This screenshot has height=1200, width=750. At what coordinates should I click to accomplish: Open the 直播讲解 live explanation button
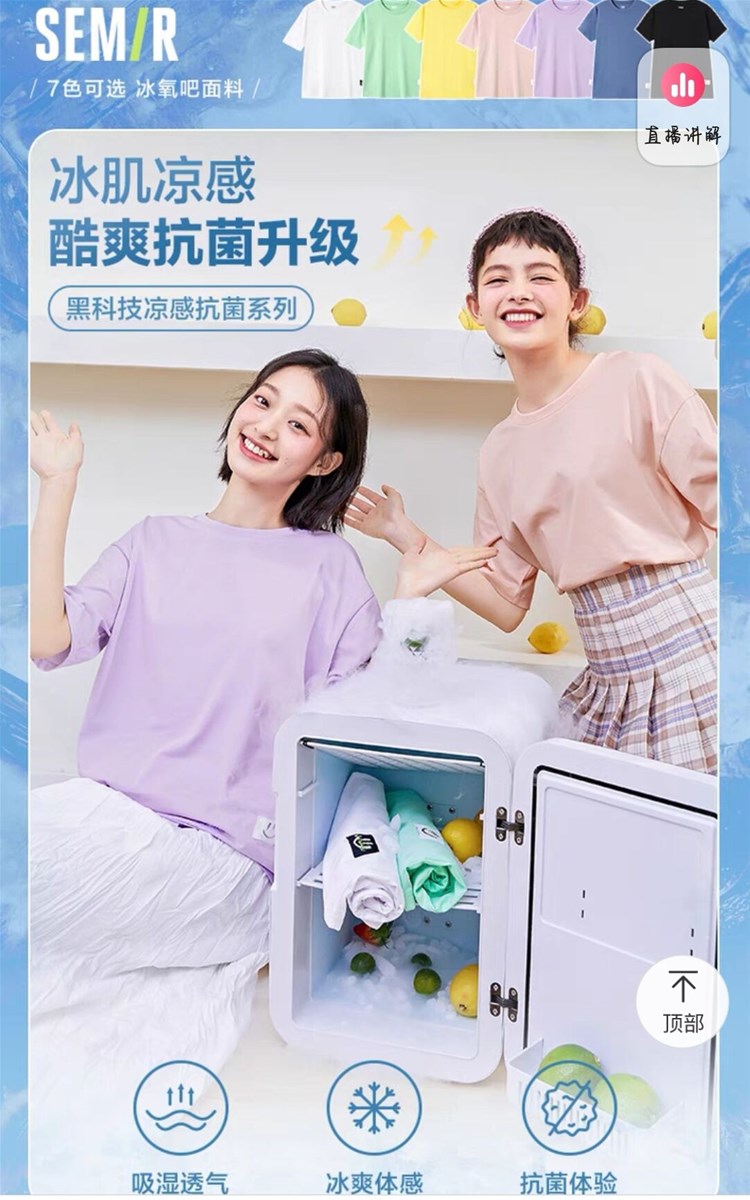click(683, 106)
